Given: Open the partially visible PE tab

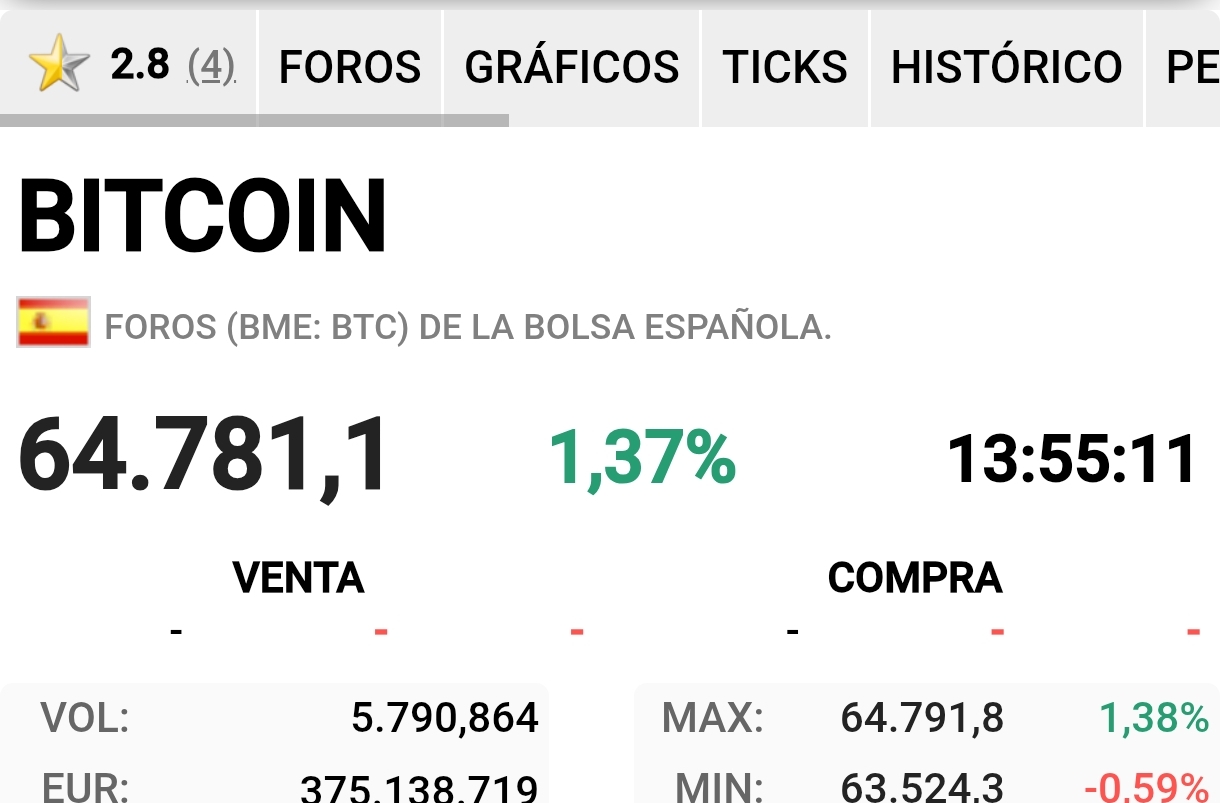Looking at the screenshot, I should [x=1183, y=67].
